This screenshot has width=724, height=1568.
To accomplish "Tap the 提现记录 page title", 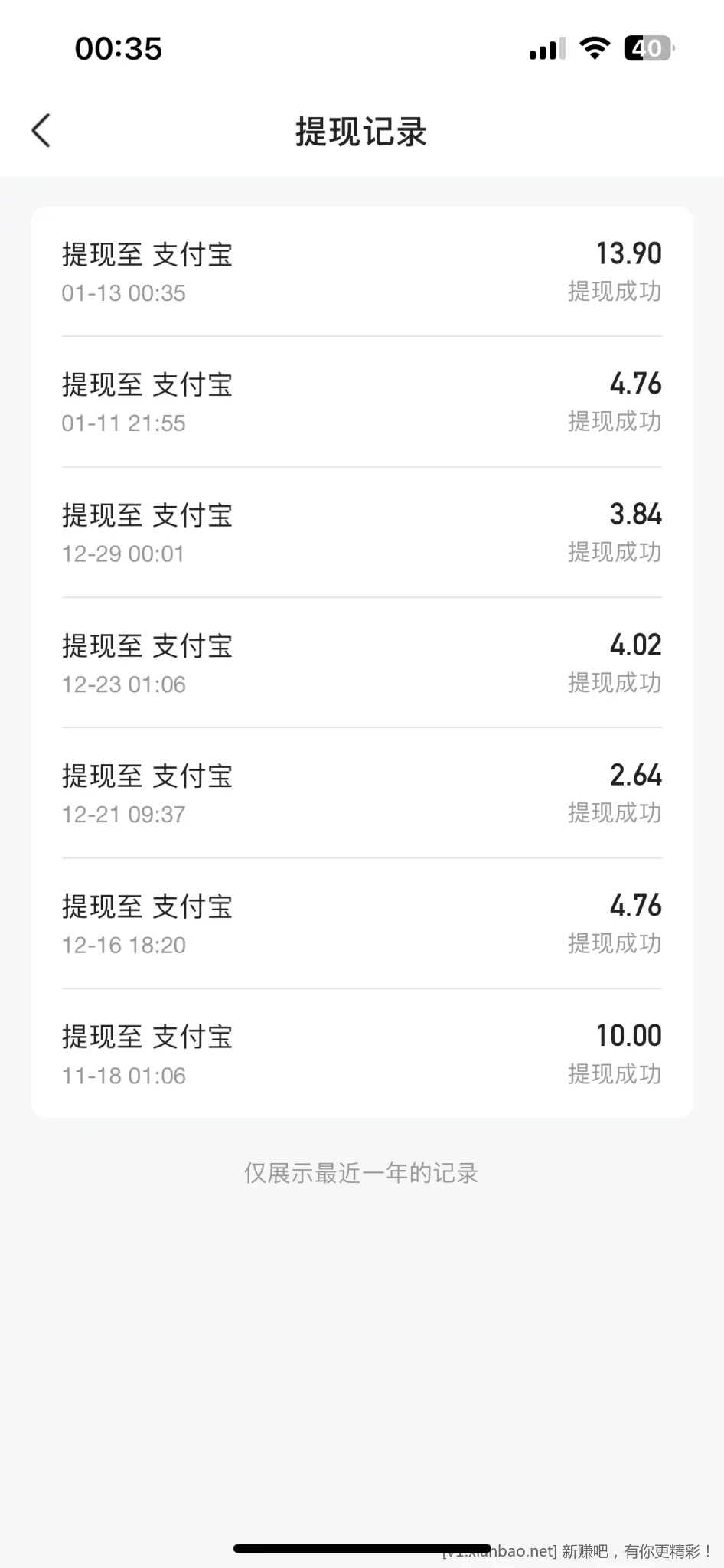I will (361, 130).
